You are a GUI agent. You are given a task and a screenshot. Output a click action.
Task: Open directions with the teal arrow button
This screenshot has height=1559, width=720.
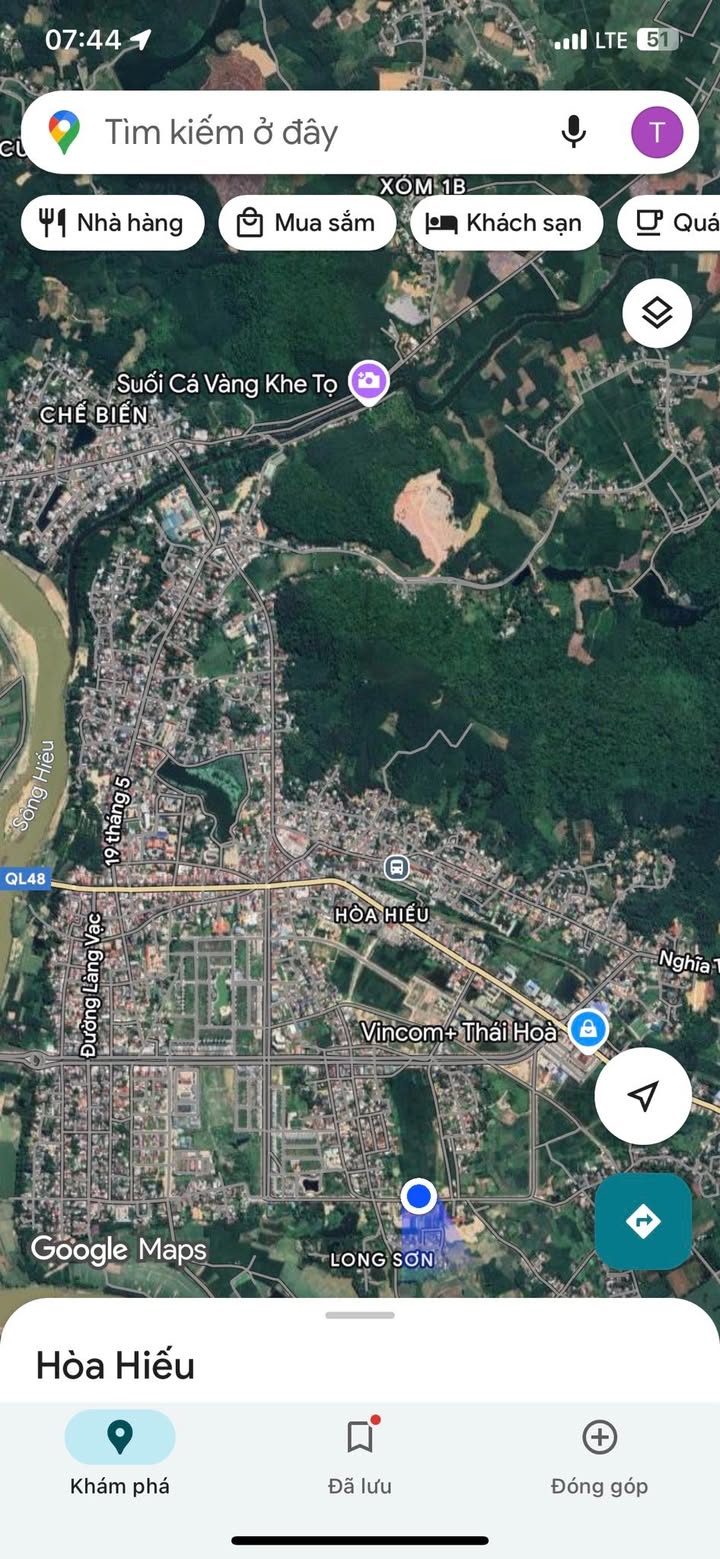(643, 1221)
